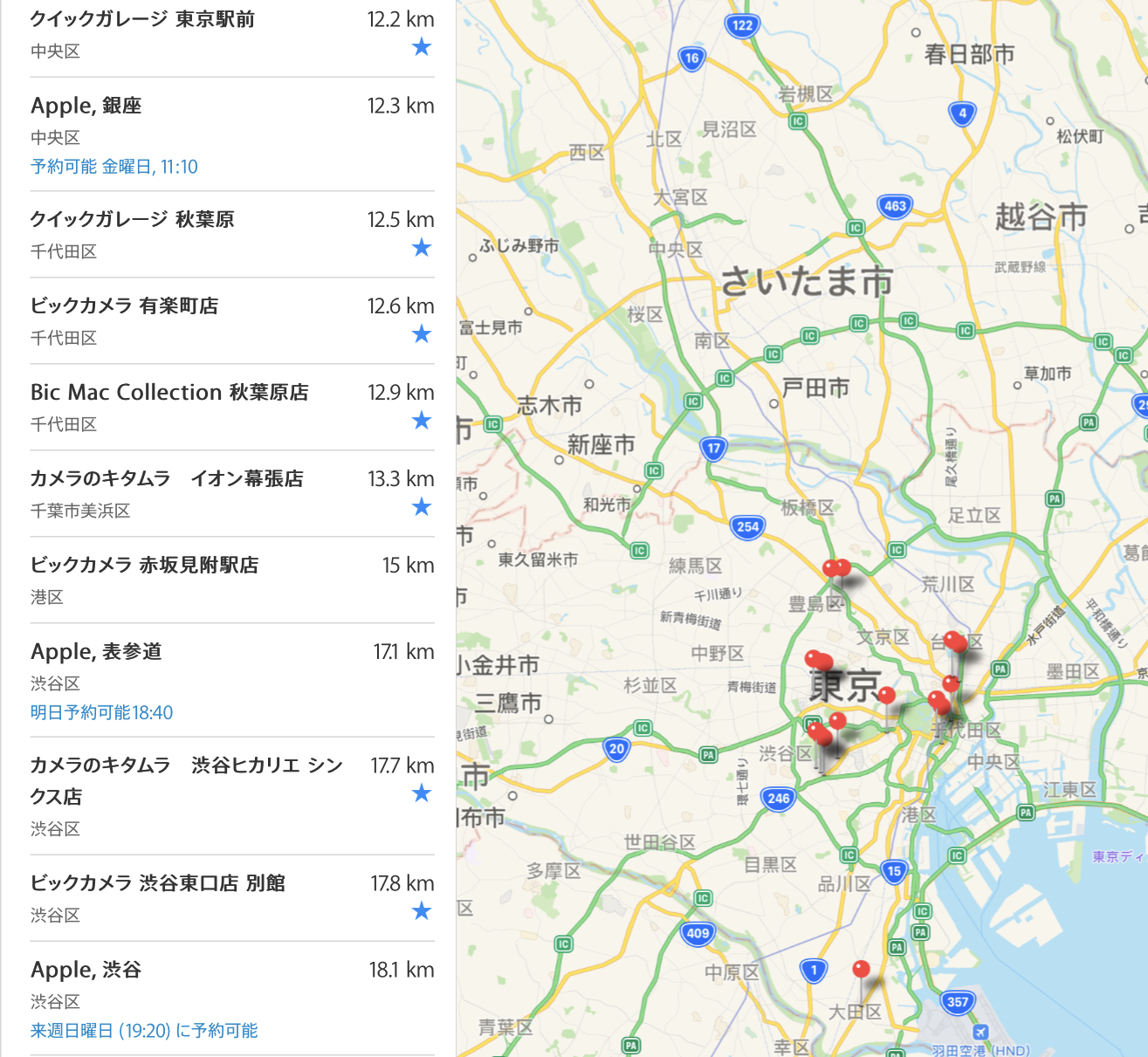Screen dimensions: 1148x1057
Task: Open クイックガレージ 東京駅前 store row
Action: click(x=143, y=19)
